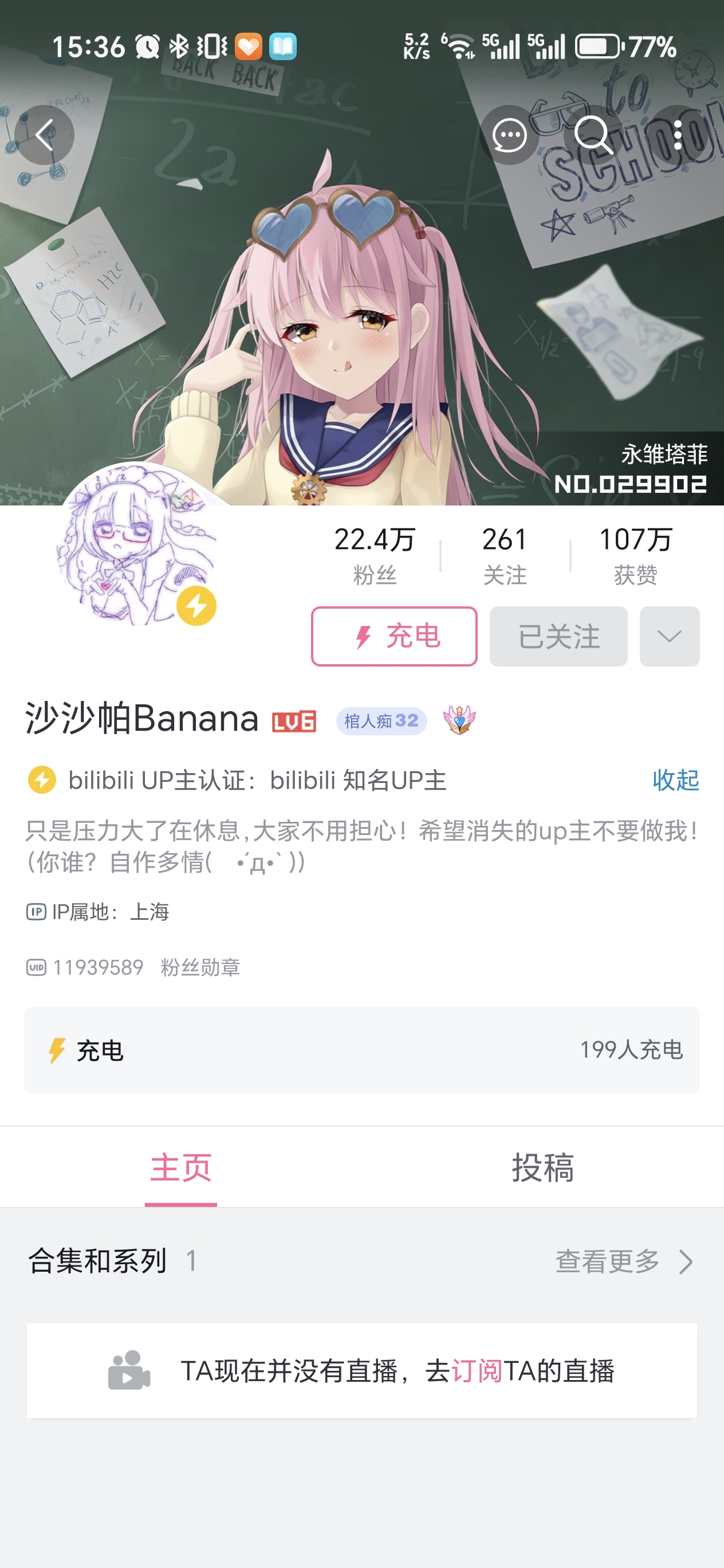The image size is (724, 1568).
Task: Open the three-dot overflow menu
Action: (678, 135)
